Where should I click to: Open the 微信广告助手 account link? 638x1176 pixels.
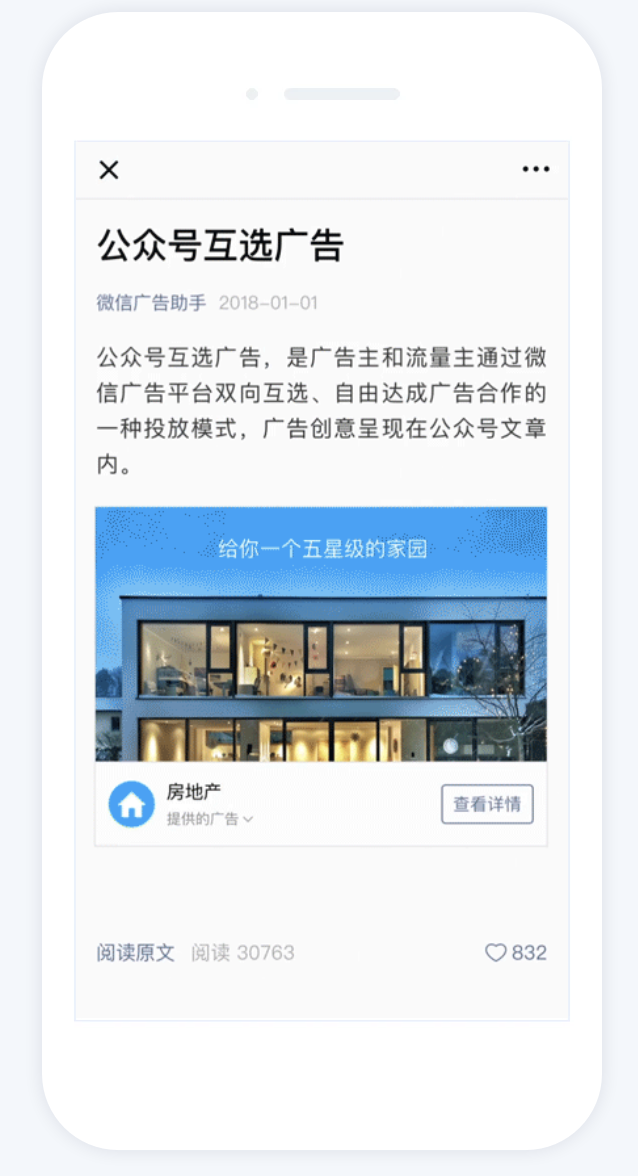[151, 303]
